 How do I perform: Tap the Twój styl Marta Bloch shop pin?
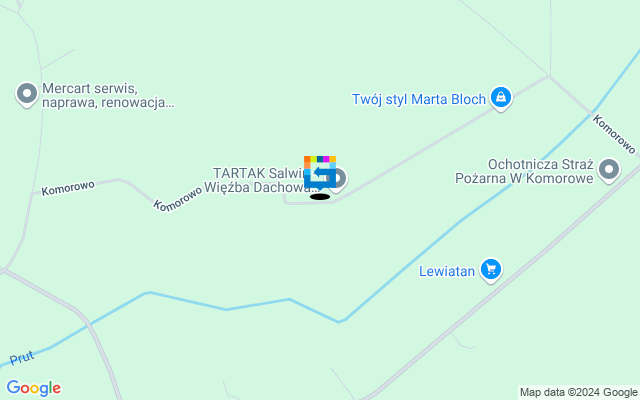pyautogui.click(x=501, y=98)
